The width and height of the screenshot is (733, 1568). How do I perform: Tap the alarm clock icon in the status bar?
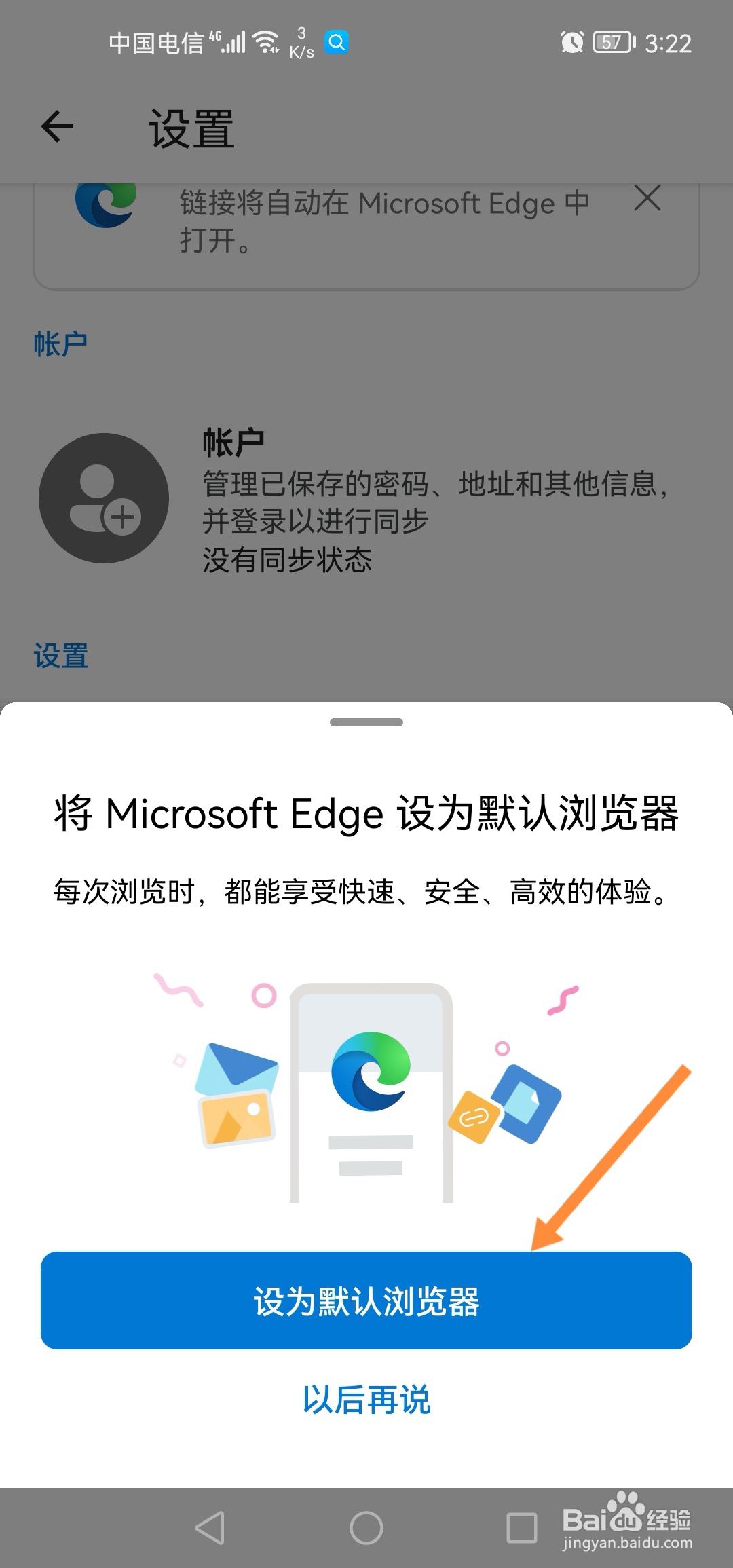coord(571,43)
